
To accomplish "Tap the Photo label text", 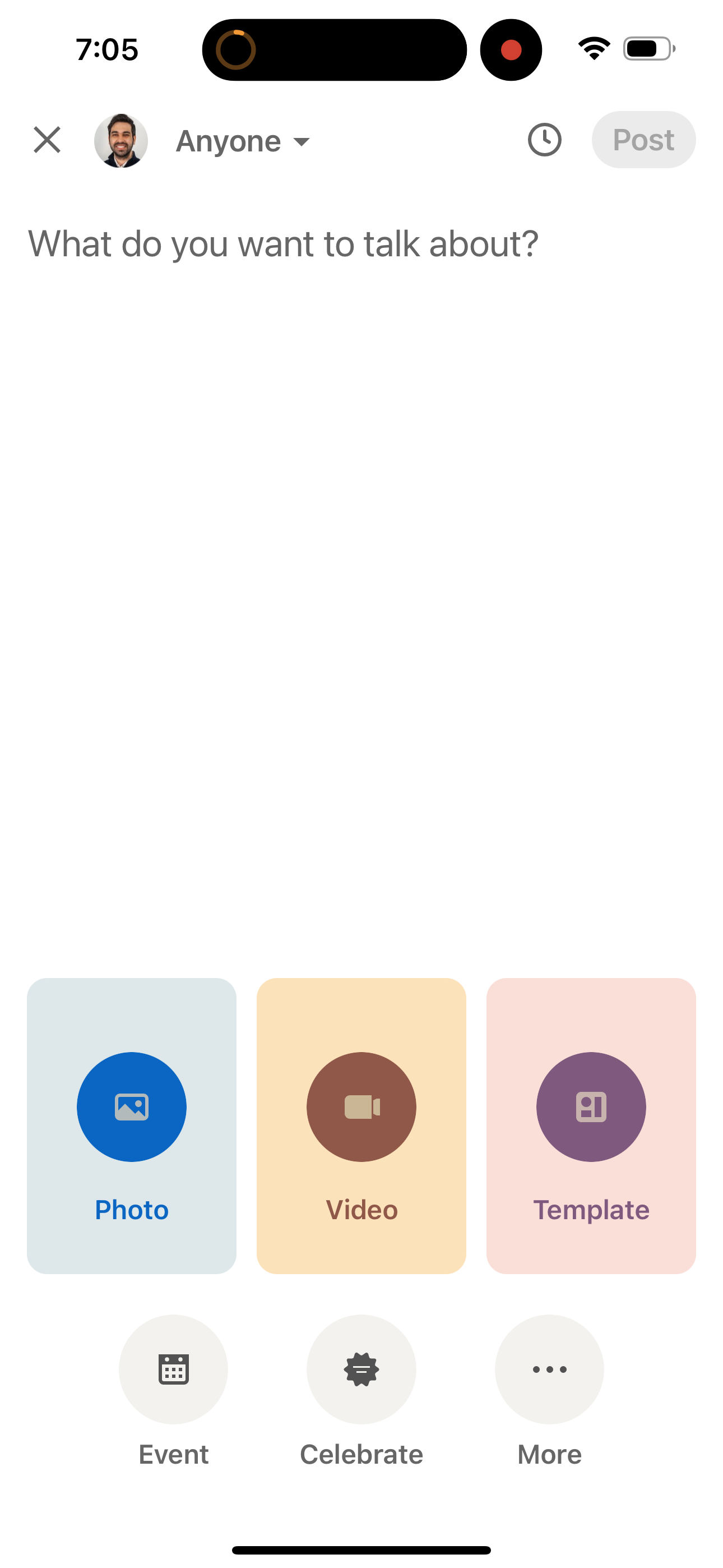I will 132,1209.
